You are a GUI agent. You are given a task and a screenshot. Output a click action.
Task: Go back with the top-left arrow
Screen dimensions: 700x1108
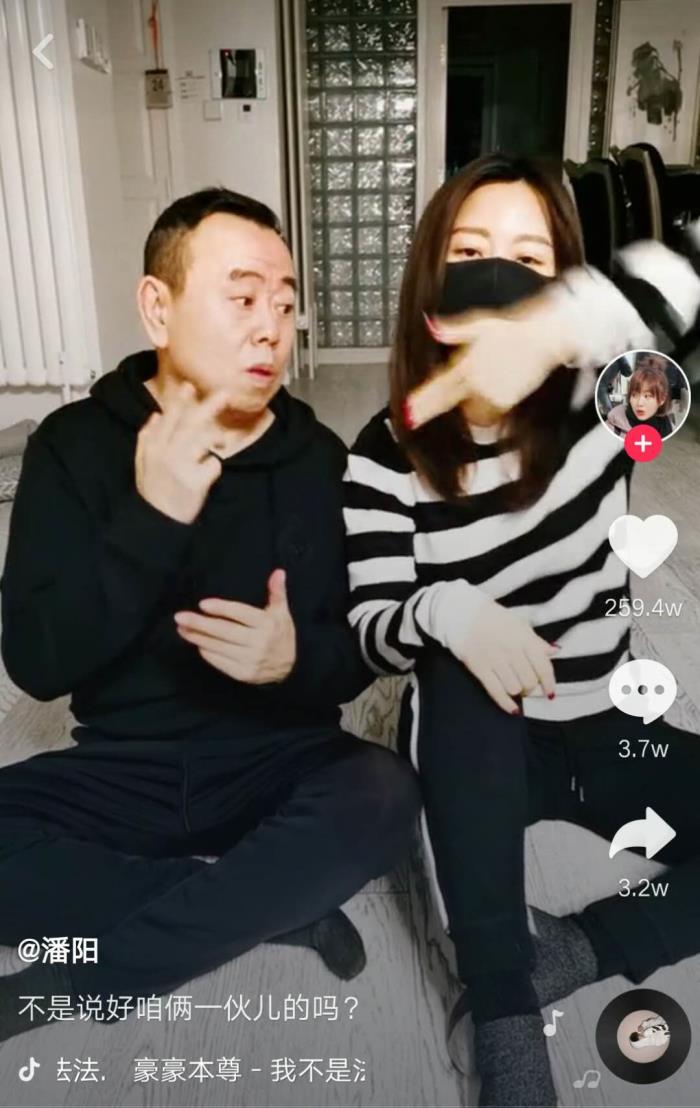43,52
